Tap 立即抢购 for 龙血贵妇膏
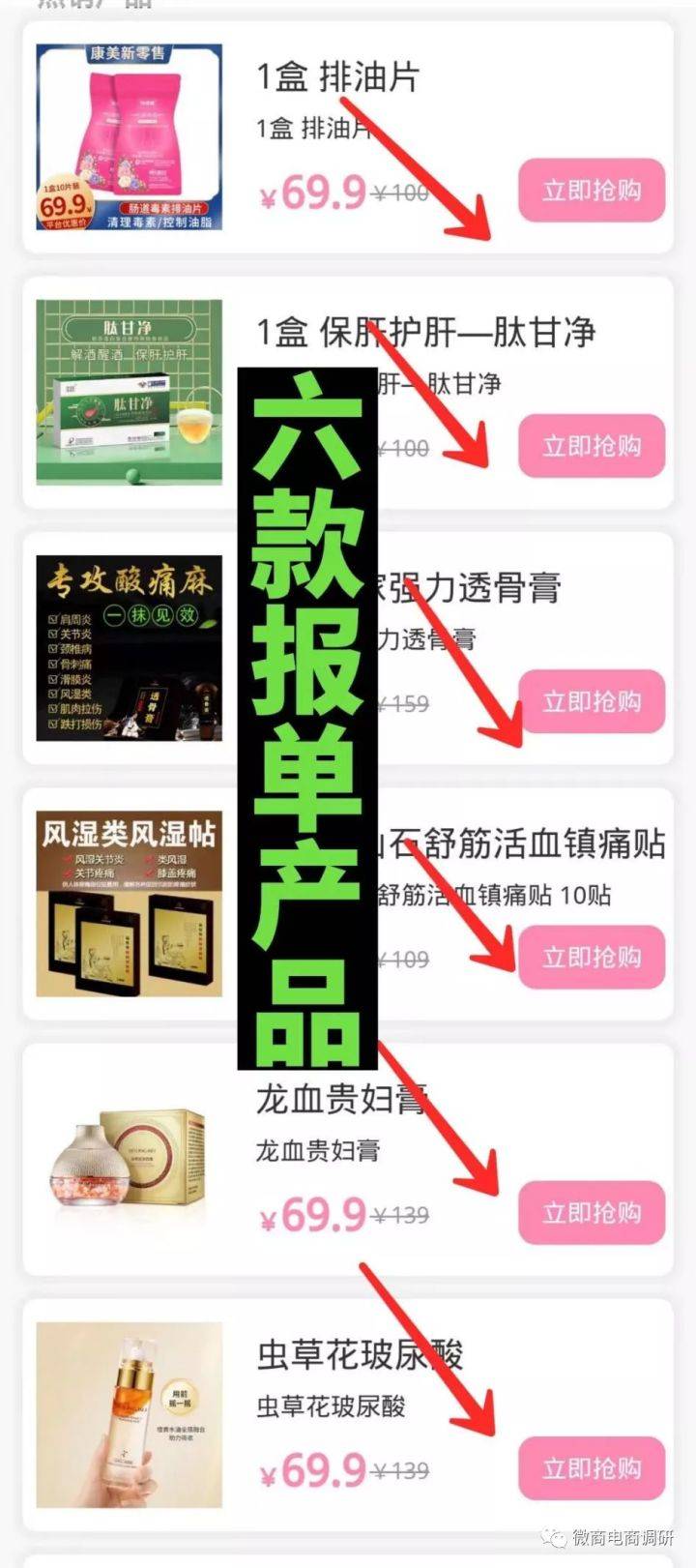The image size is (696, 1568). pyautogui.click(x=592, y=1212)
